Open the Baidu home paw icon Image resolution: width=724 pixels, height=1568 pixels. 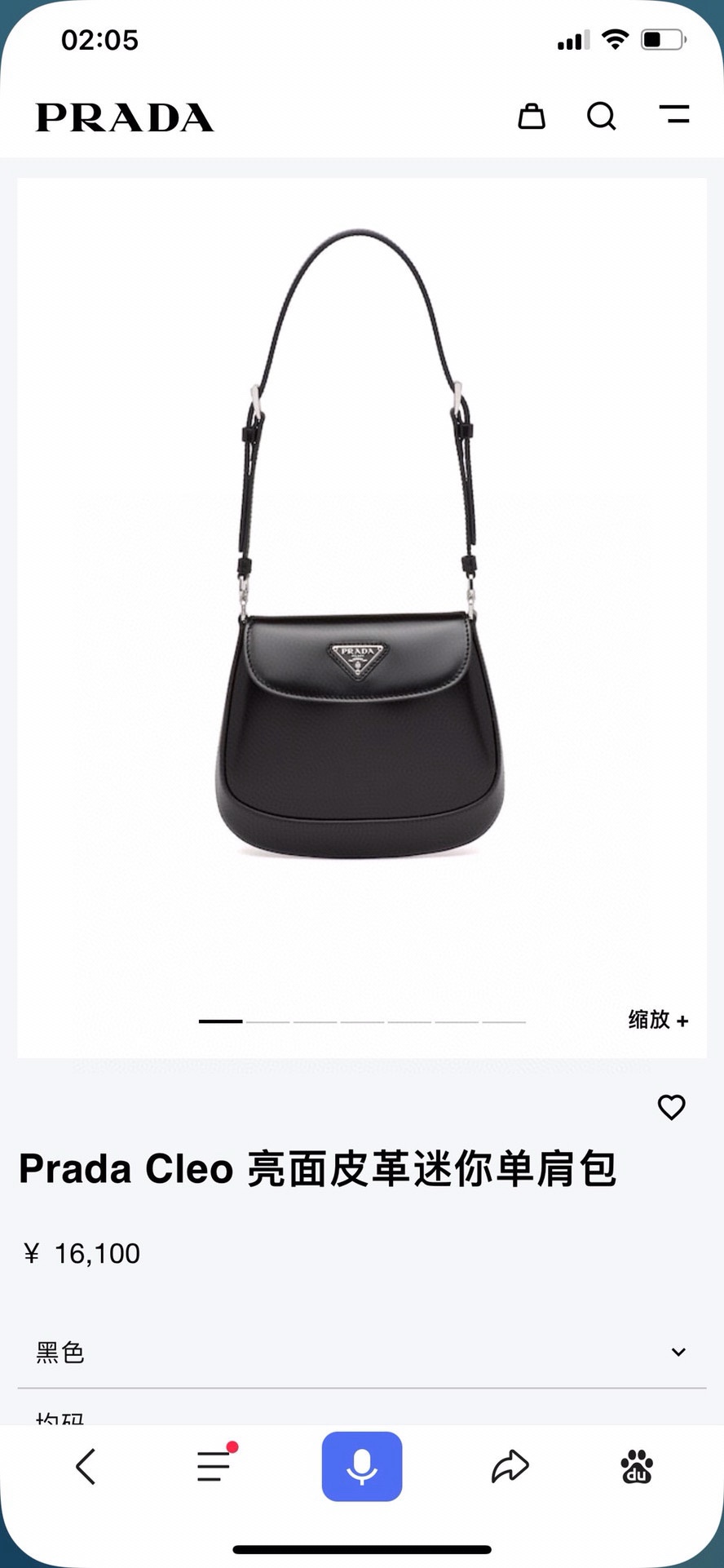(x=637, y=1466)
